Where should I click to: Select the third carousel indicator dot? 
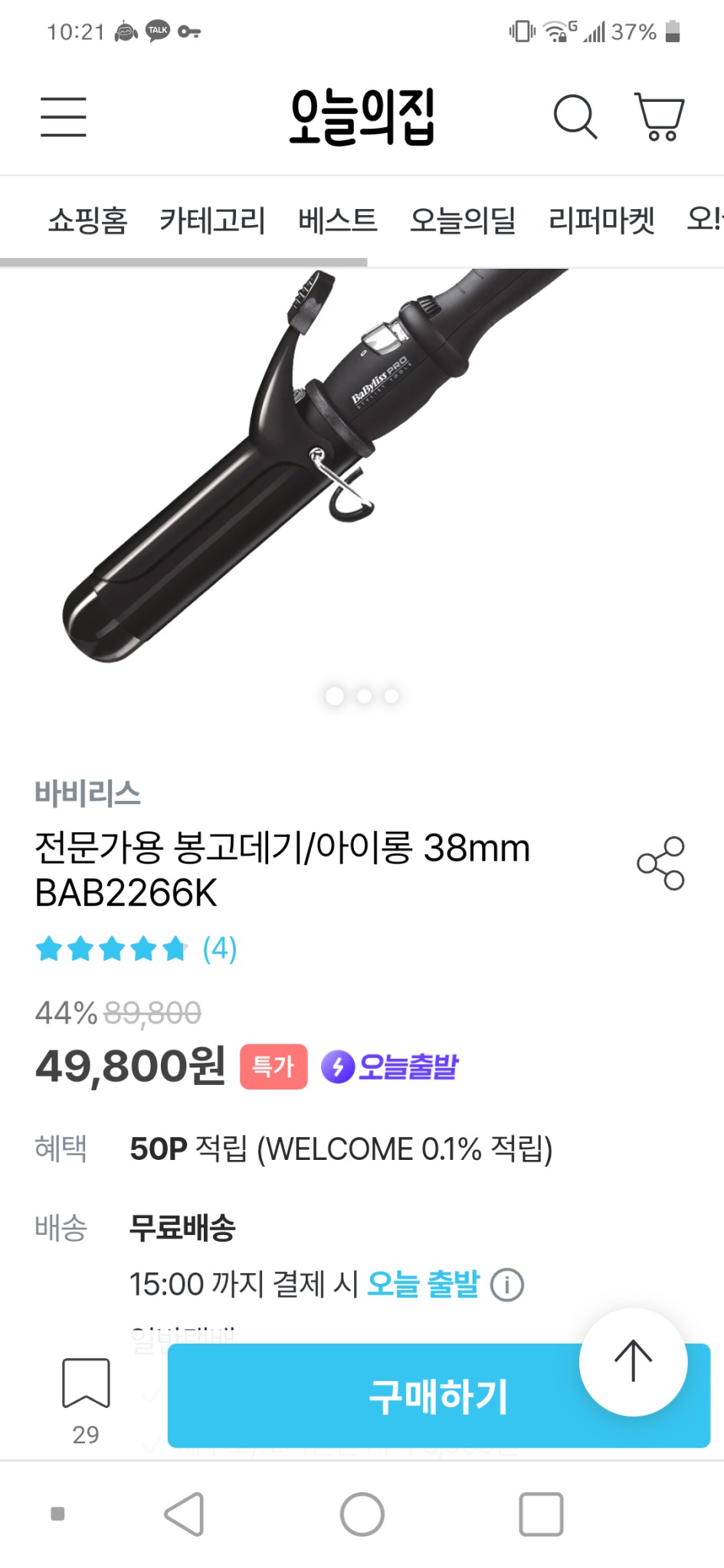click(390, 697)
